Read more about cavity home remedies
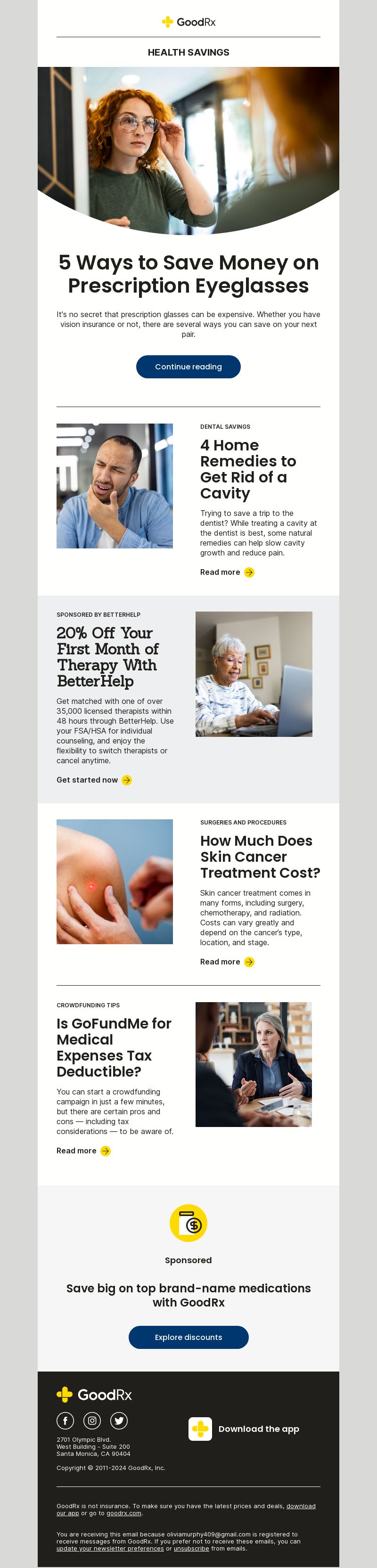Viewport: 377px width, 1568px height. pyautogui.click(x=227, y=572)
